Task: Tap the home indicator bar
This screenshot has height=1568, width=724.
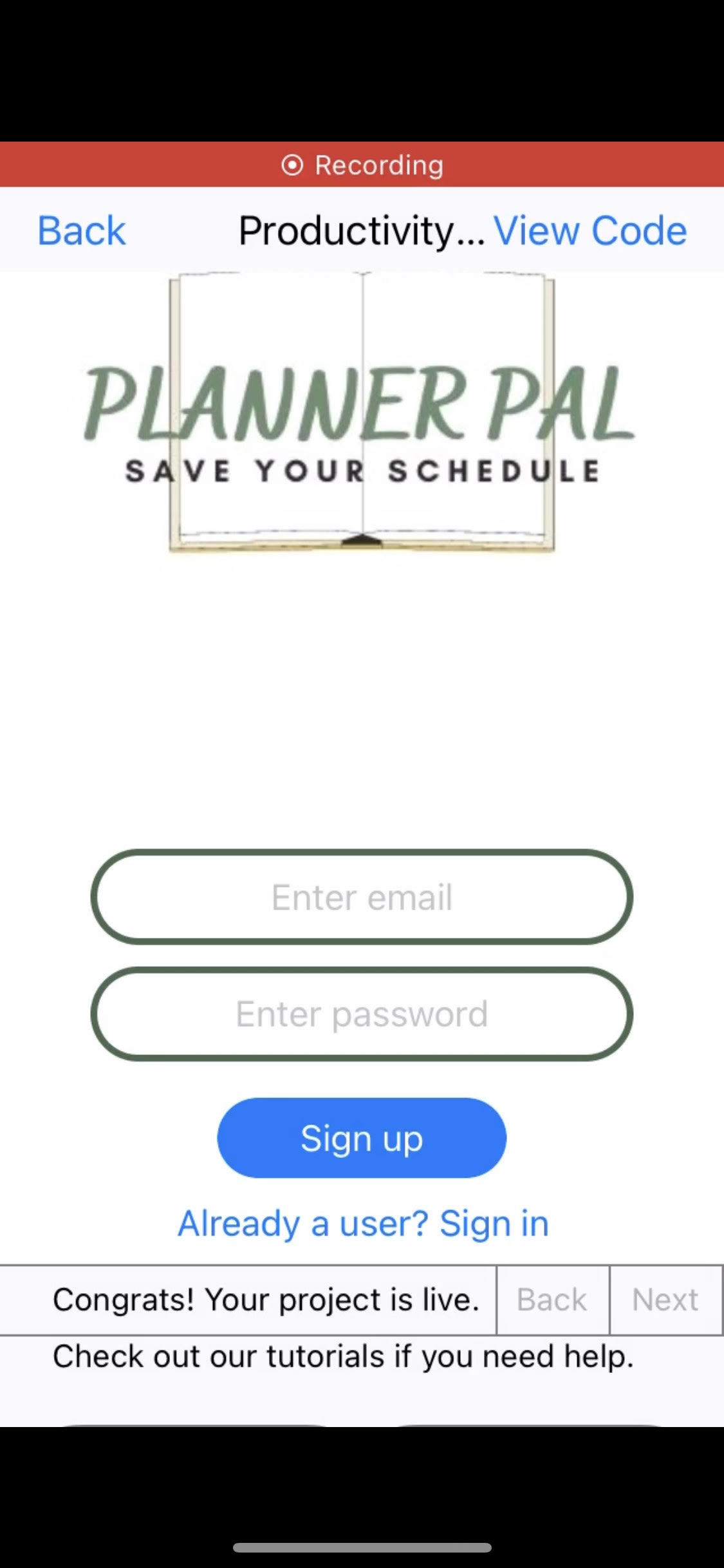Action: 362,1549
